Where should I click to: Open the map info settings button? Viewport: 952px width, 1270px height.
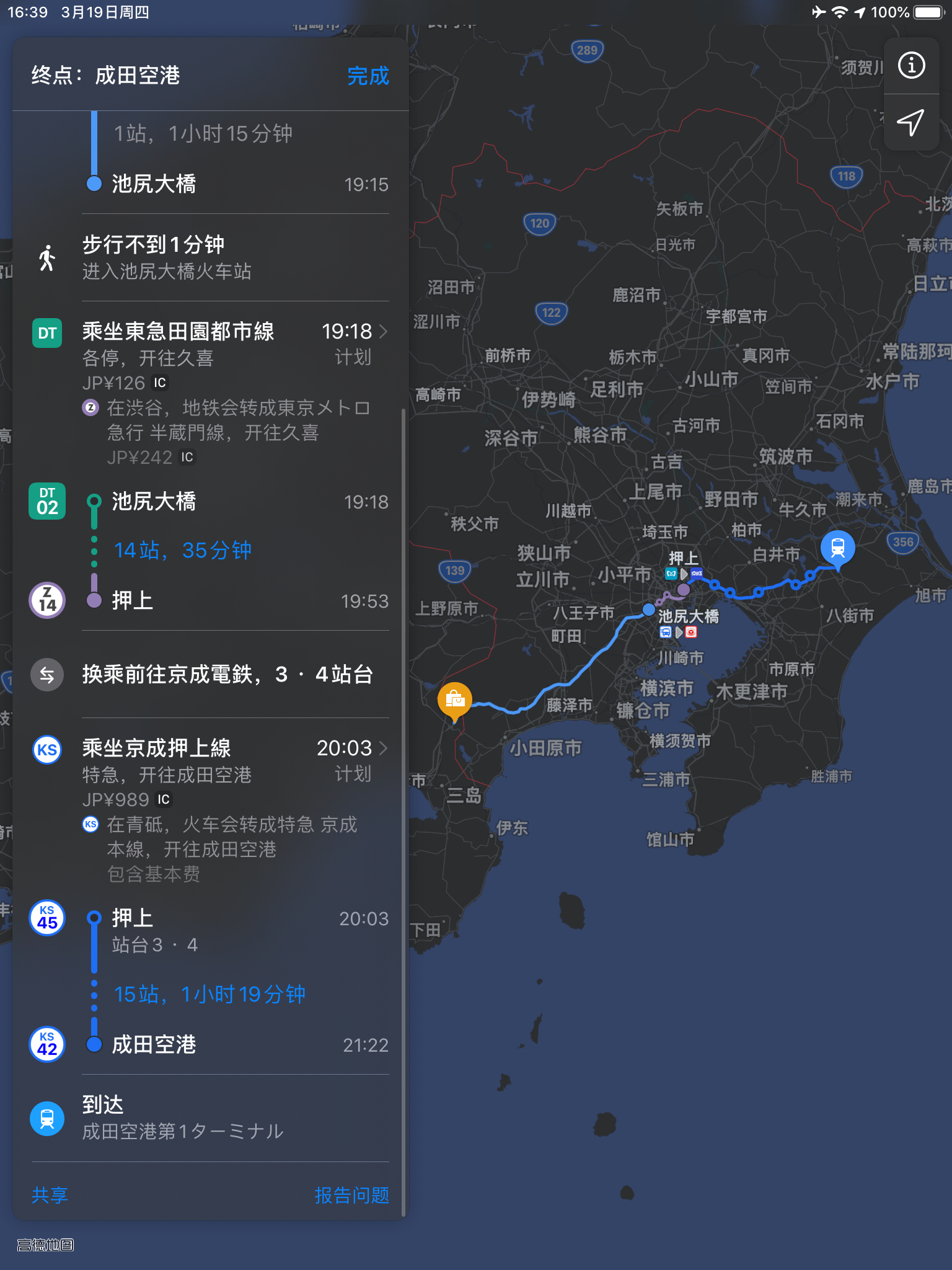point(911,66)
